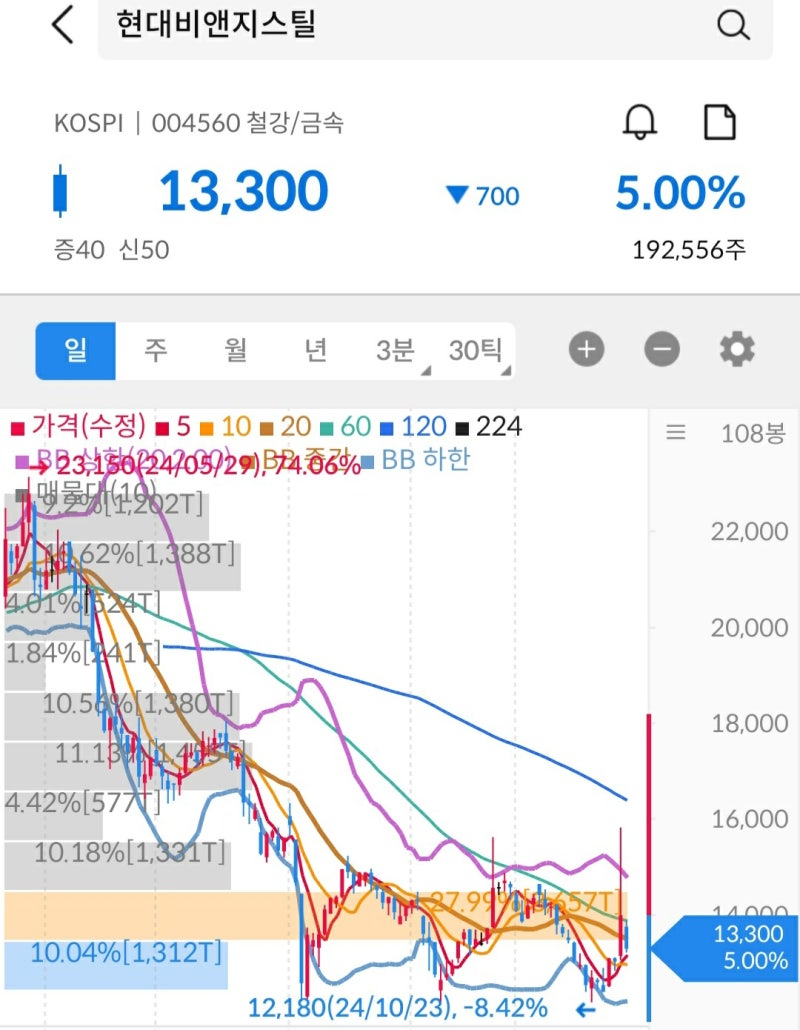Open chart settings with the gear icon
The width and height of the screenshot is (800, 1030).
click(x=736, y=349)
